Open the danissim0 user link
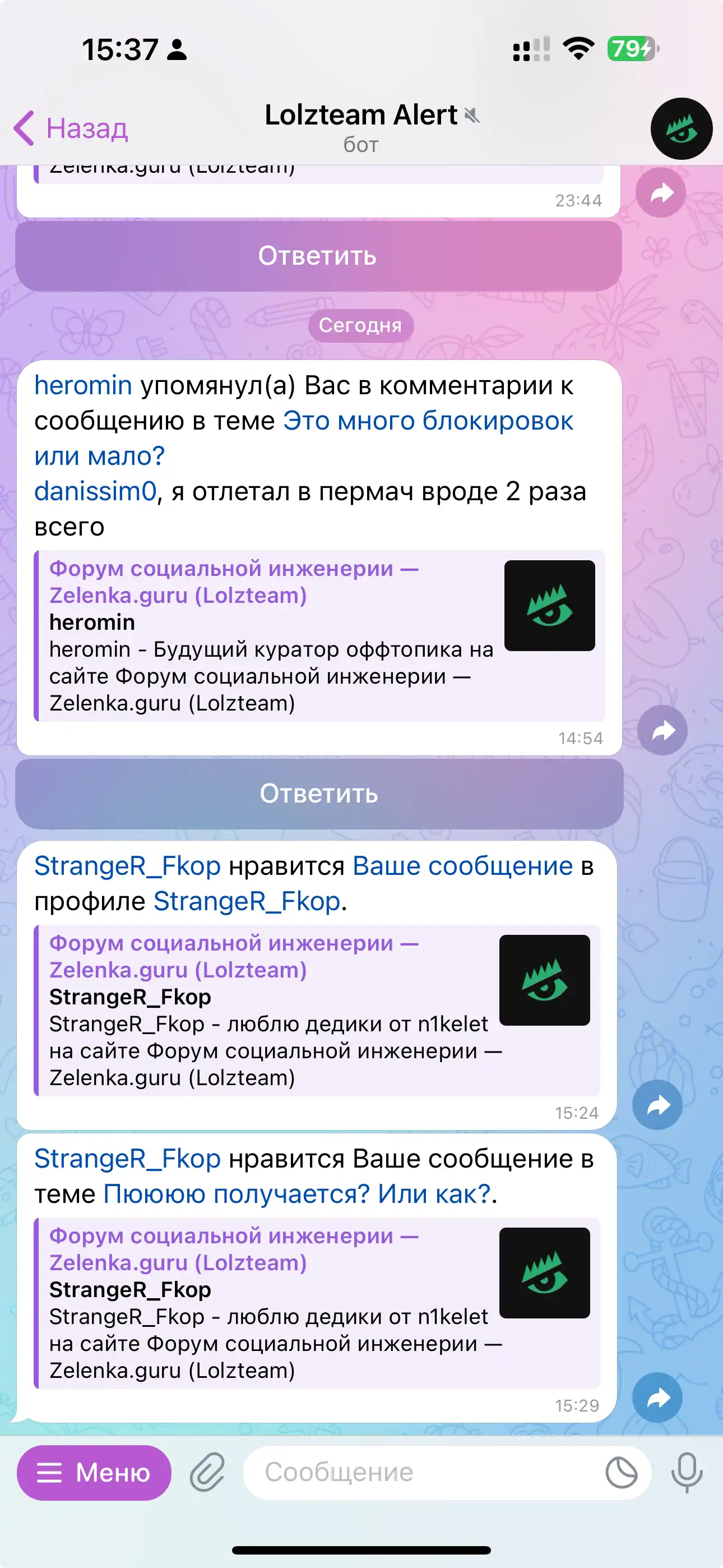723x1568 pixels. [95, 491]
